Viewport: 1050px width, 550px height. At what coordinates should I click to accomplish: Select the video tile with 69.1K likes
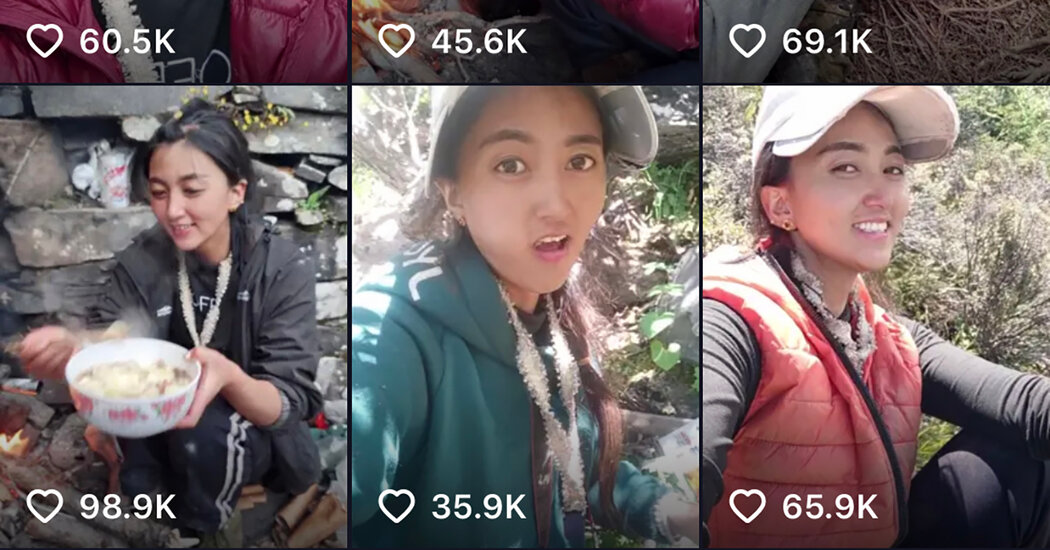[x=876, y=40]
